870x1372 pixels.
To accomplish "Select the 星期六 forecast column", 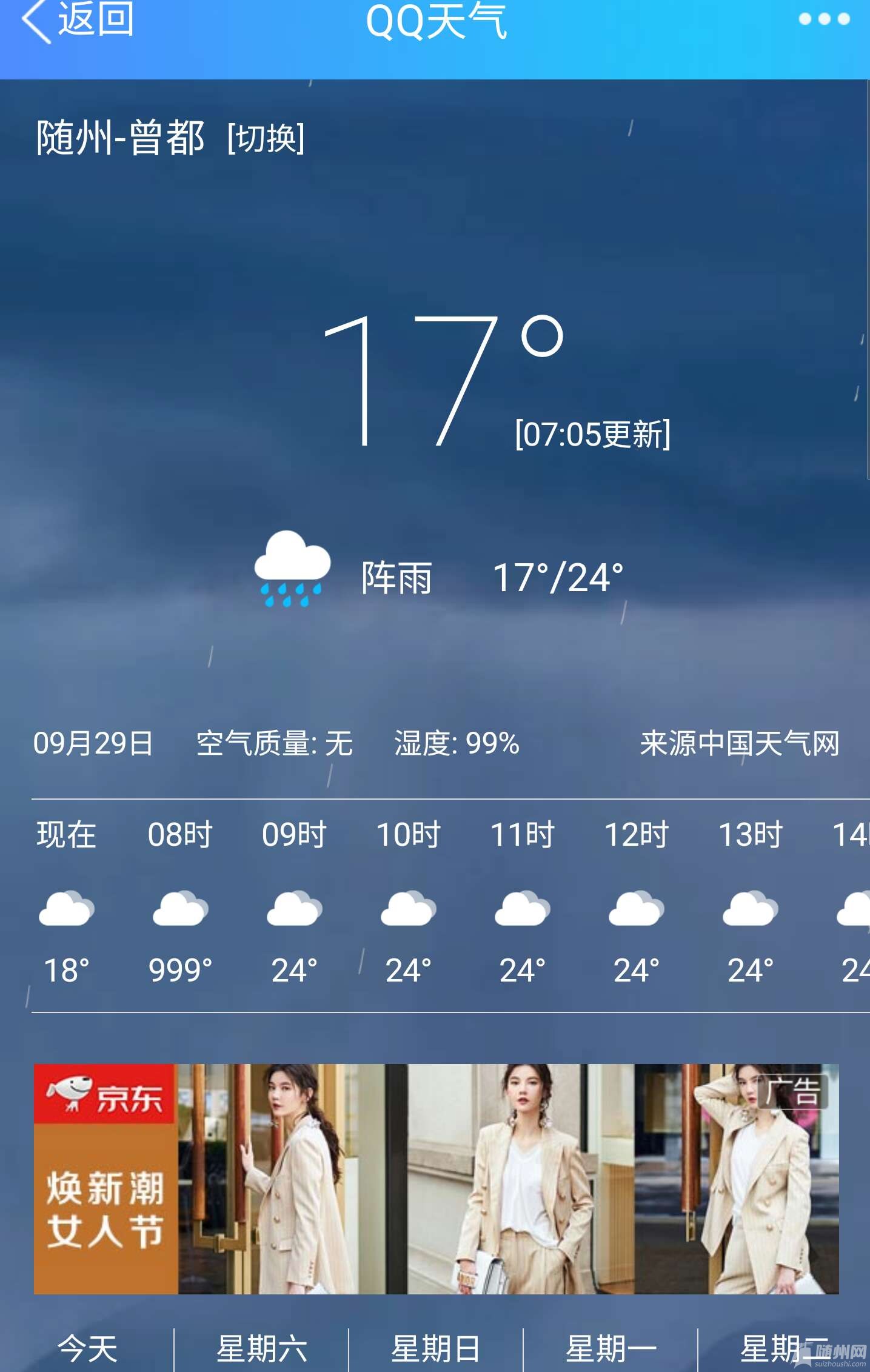I will tap(262, 1350).
